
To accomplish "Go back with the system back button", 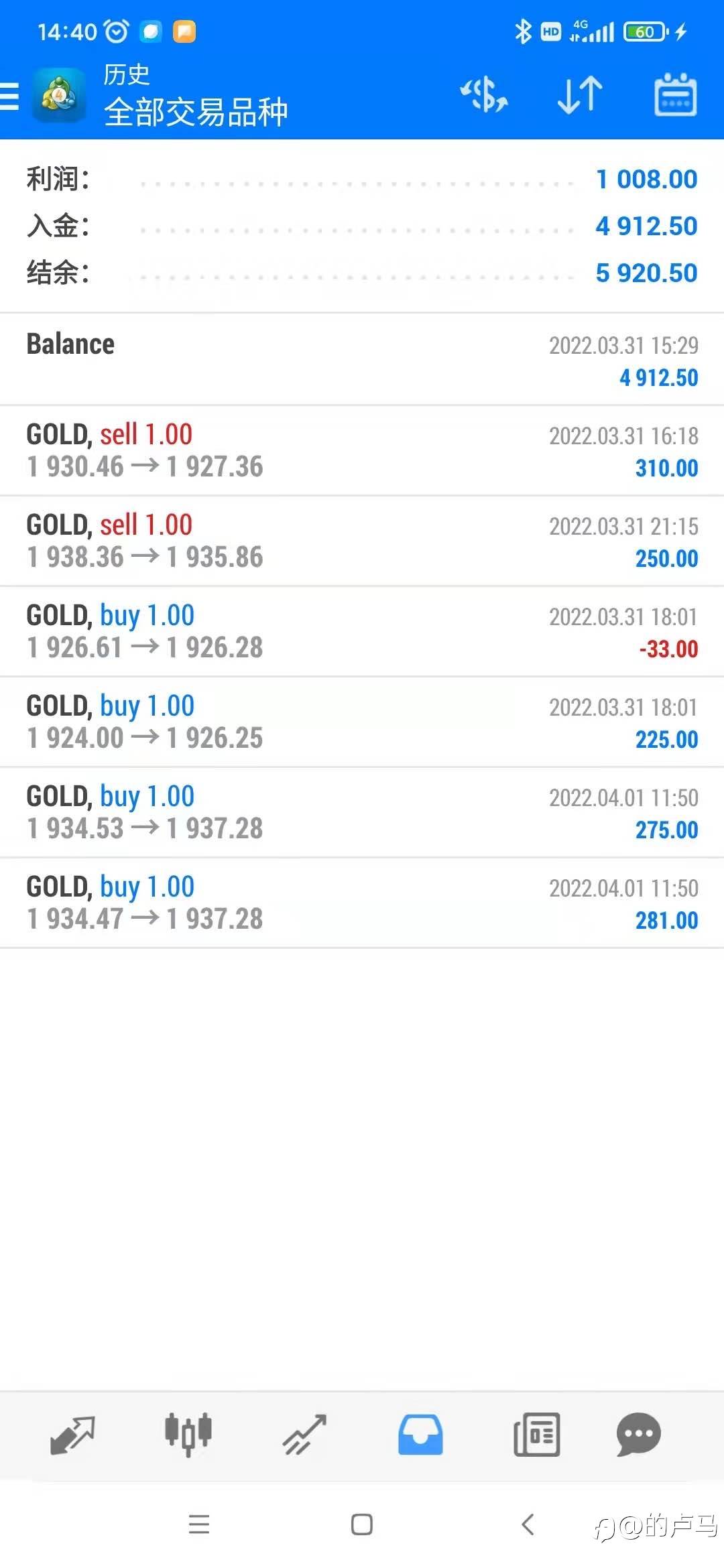I will pos(528,1524).
